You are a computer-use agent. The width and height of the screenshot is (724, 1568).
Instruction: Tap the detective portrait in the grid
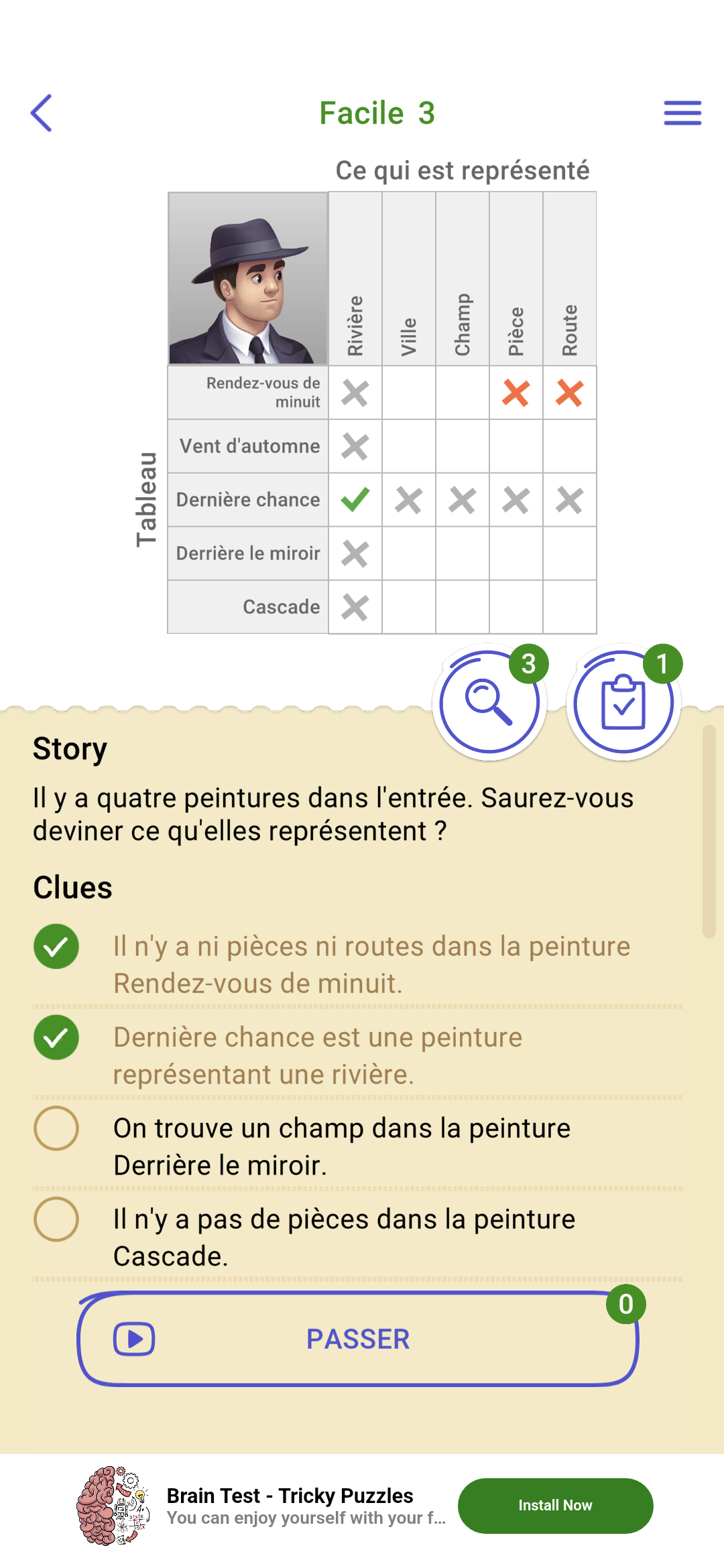248,278
